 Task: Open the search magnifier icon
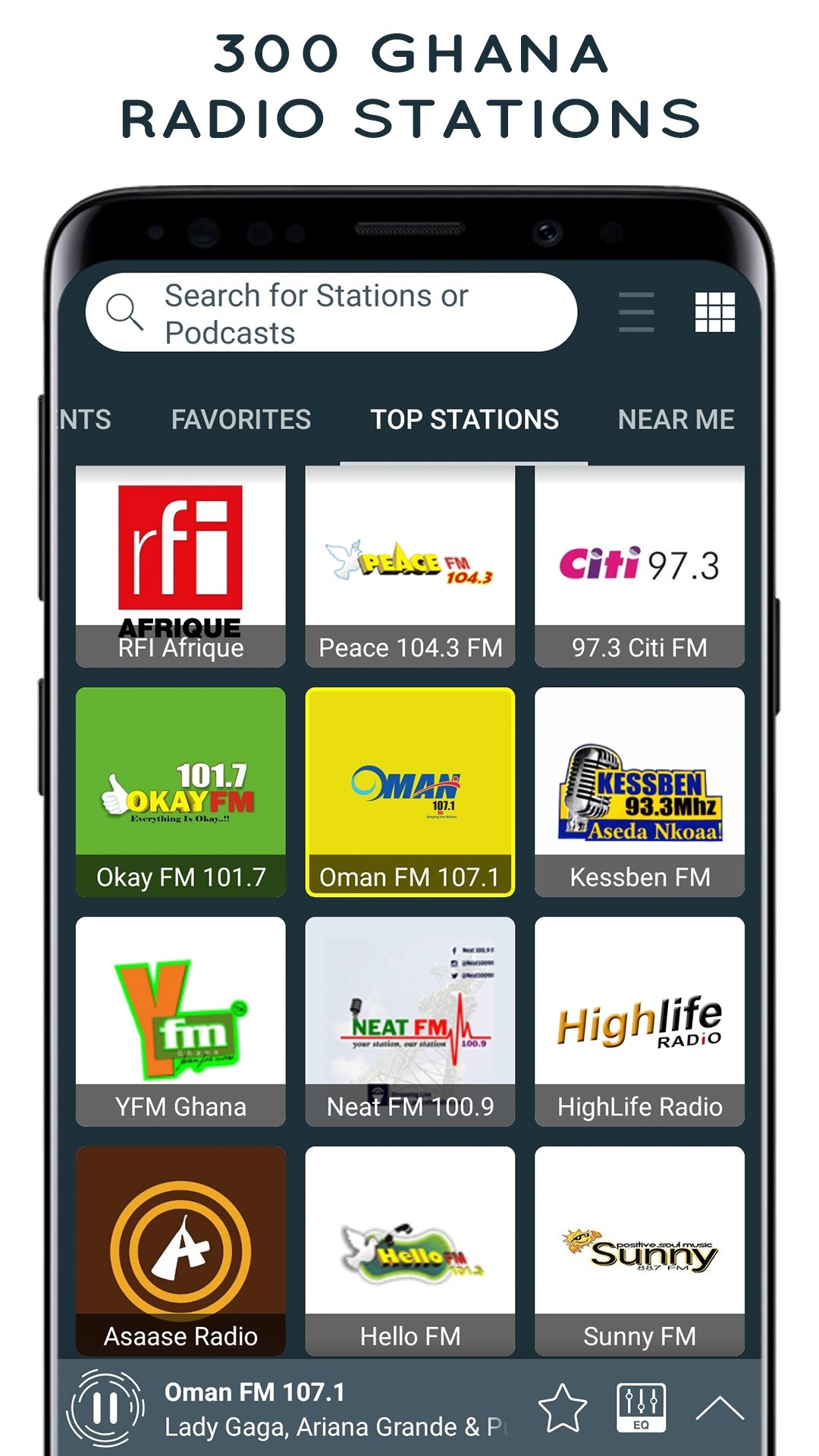(126, 311)
